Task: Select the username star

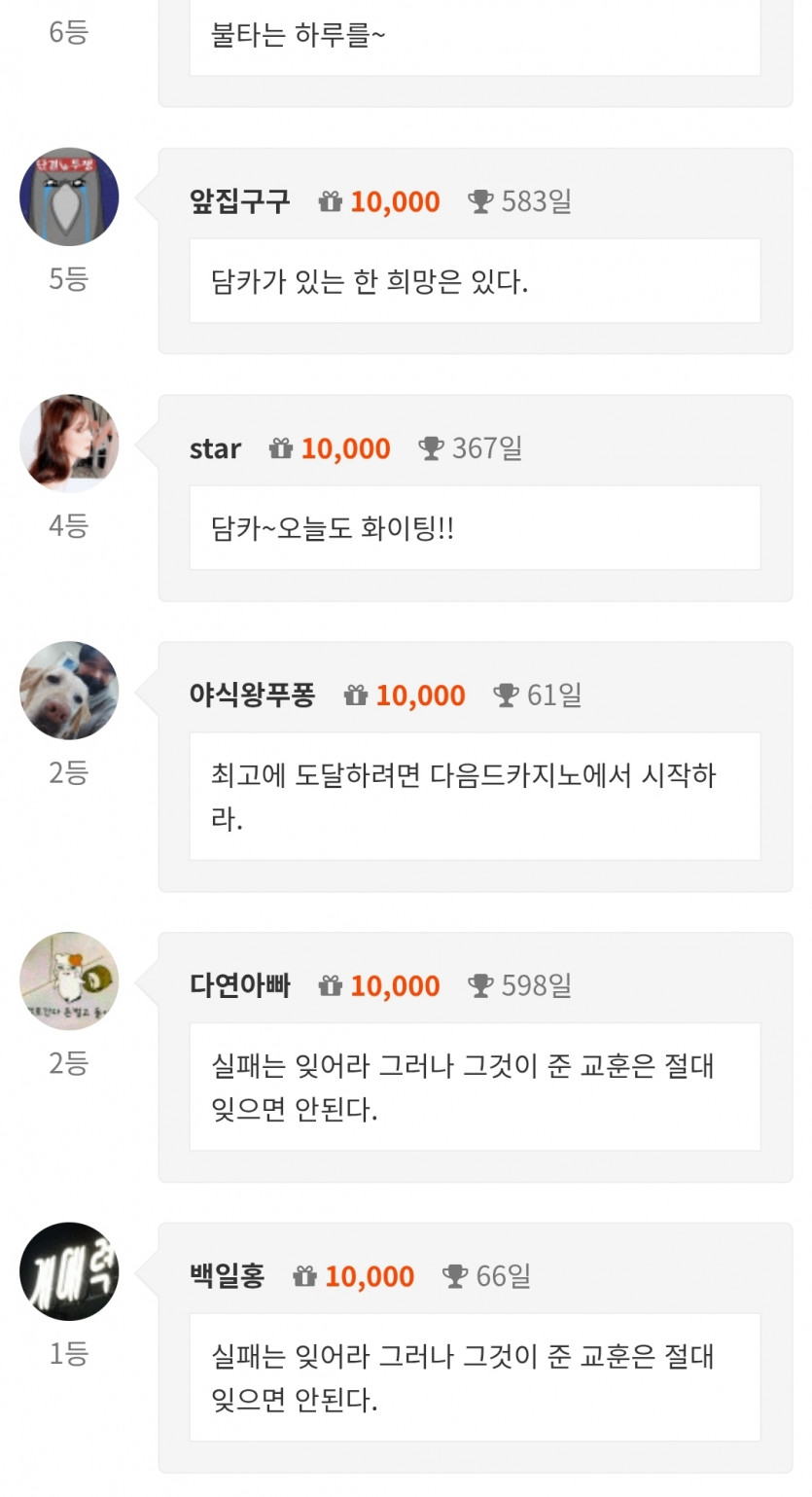Action: tap(215, 448)
